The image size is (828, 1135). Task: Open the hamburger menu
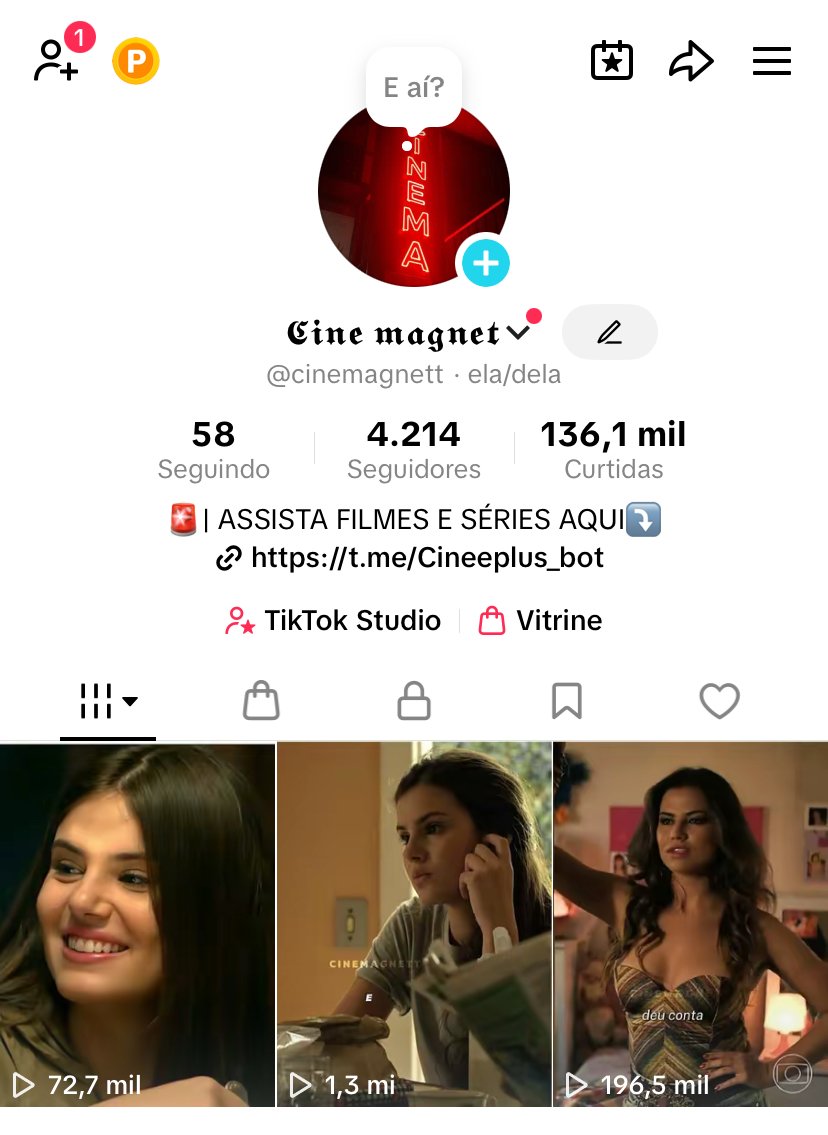click(x=771, y=62)
